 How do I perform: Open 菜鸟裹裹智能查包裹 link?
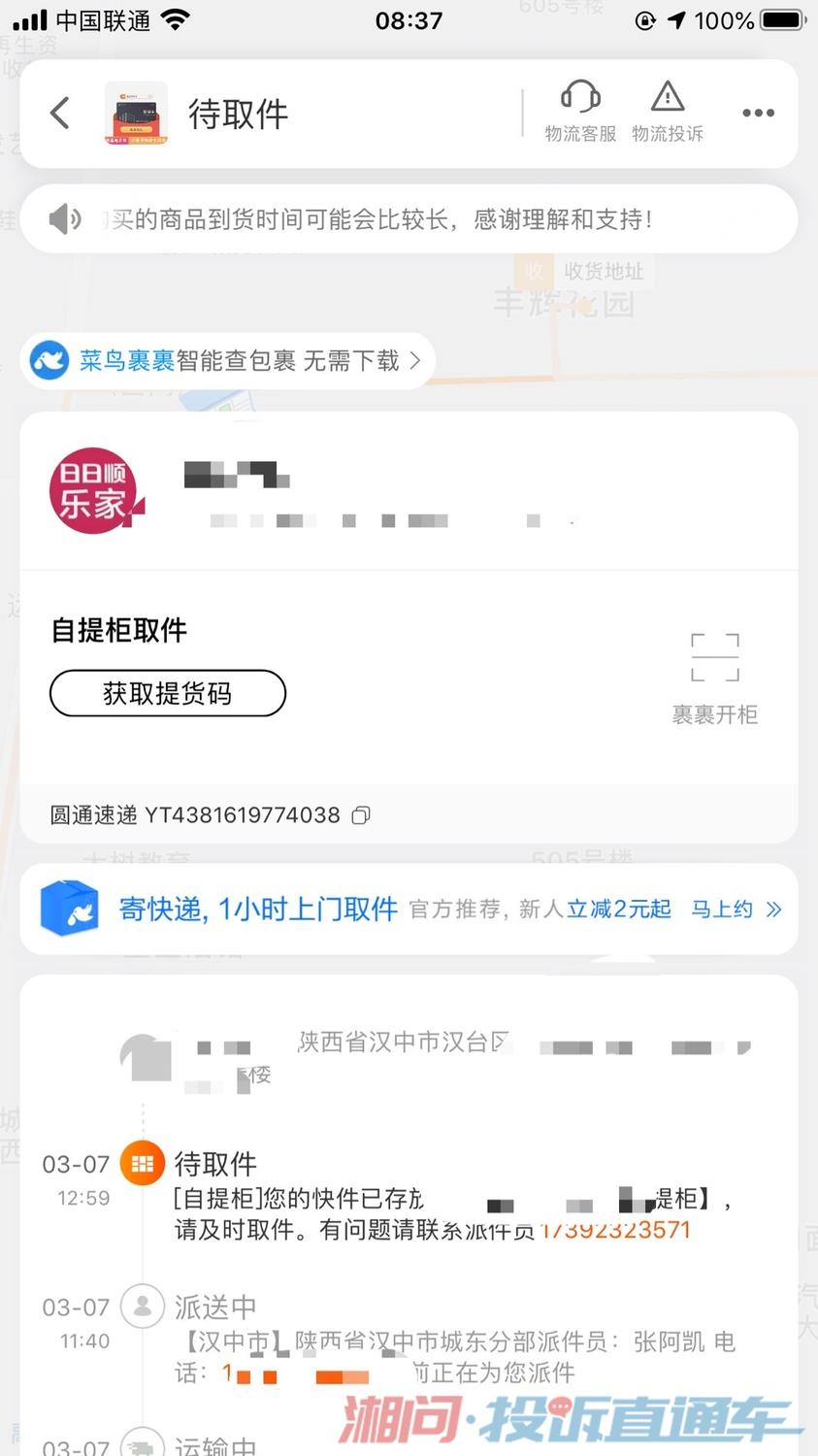tap(228, 361)
